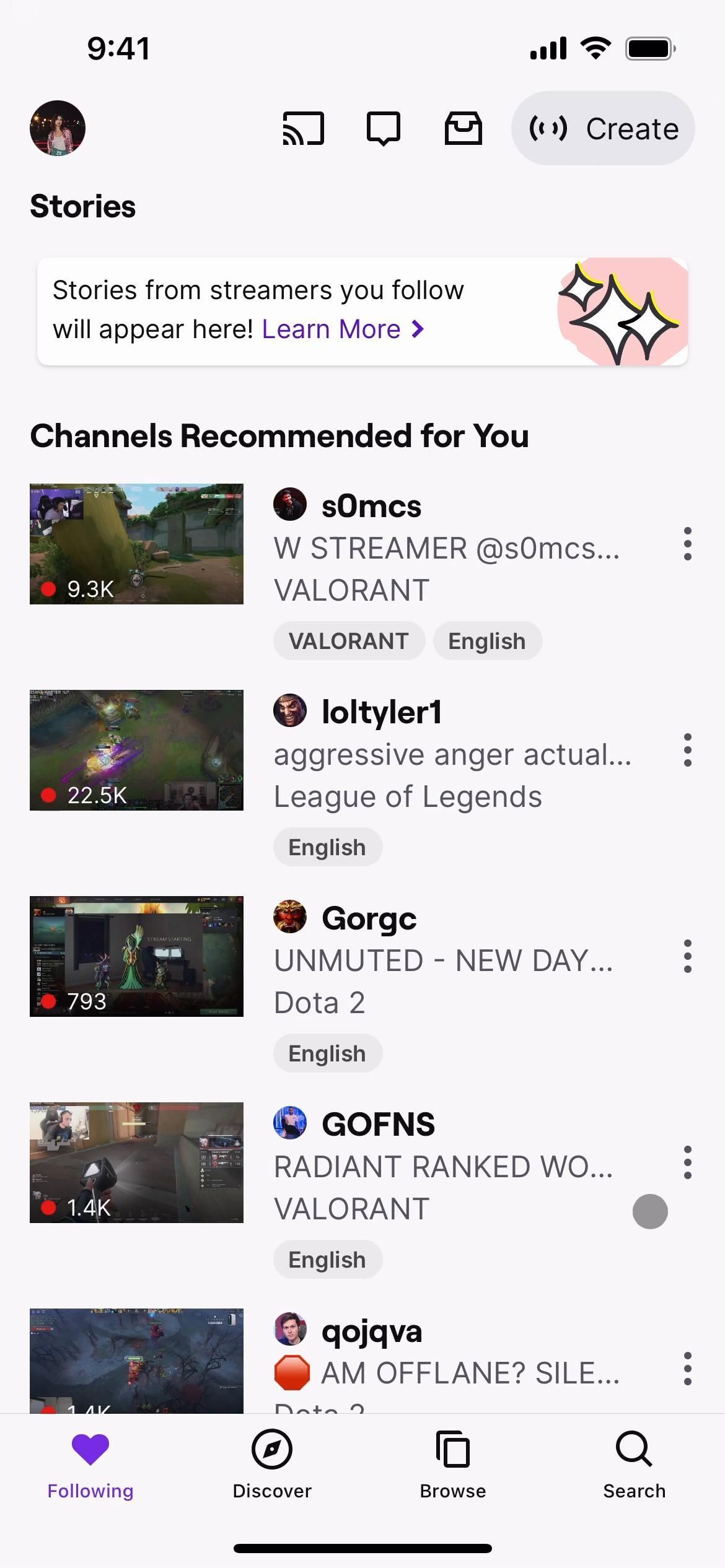Screen dimensions: 725x1568
Task: Open the GOFNS stream thumbnail
Action: pos(136,1162)
